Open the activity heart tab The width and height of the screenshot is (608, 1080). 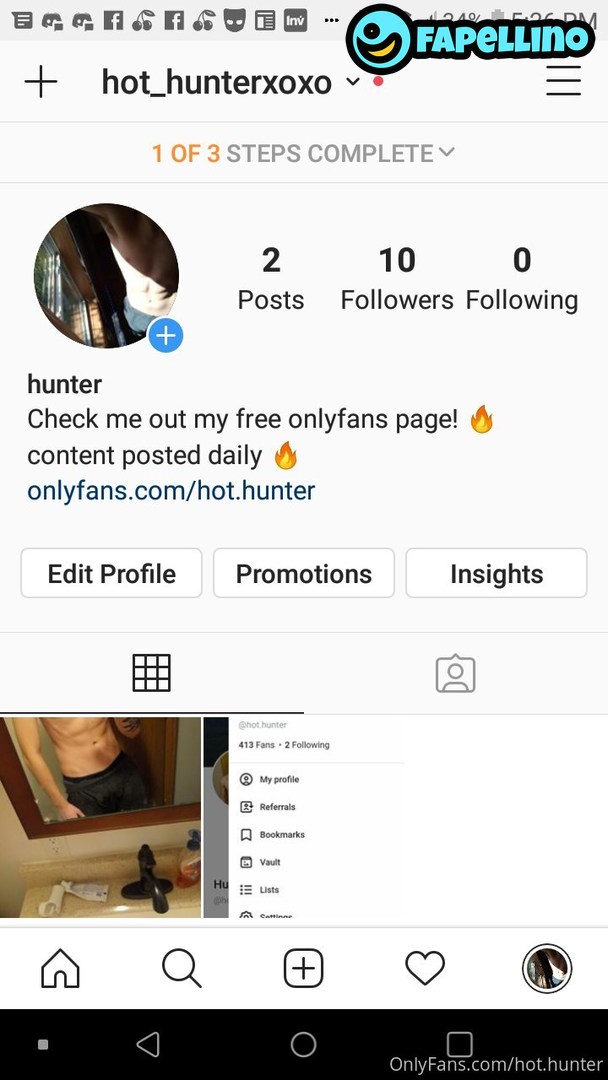(x=424, y=968)
